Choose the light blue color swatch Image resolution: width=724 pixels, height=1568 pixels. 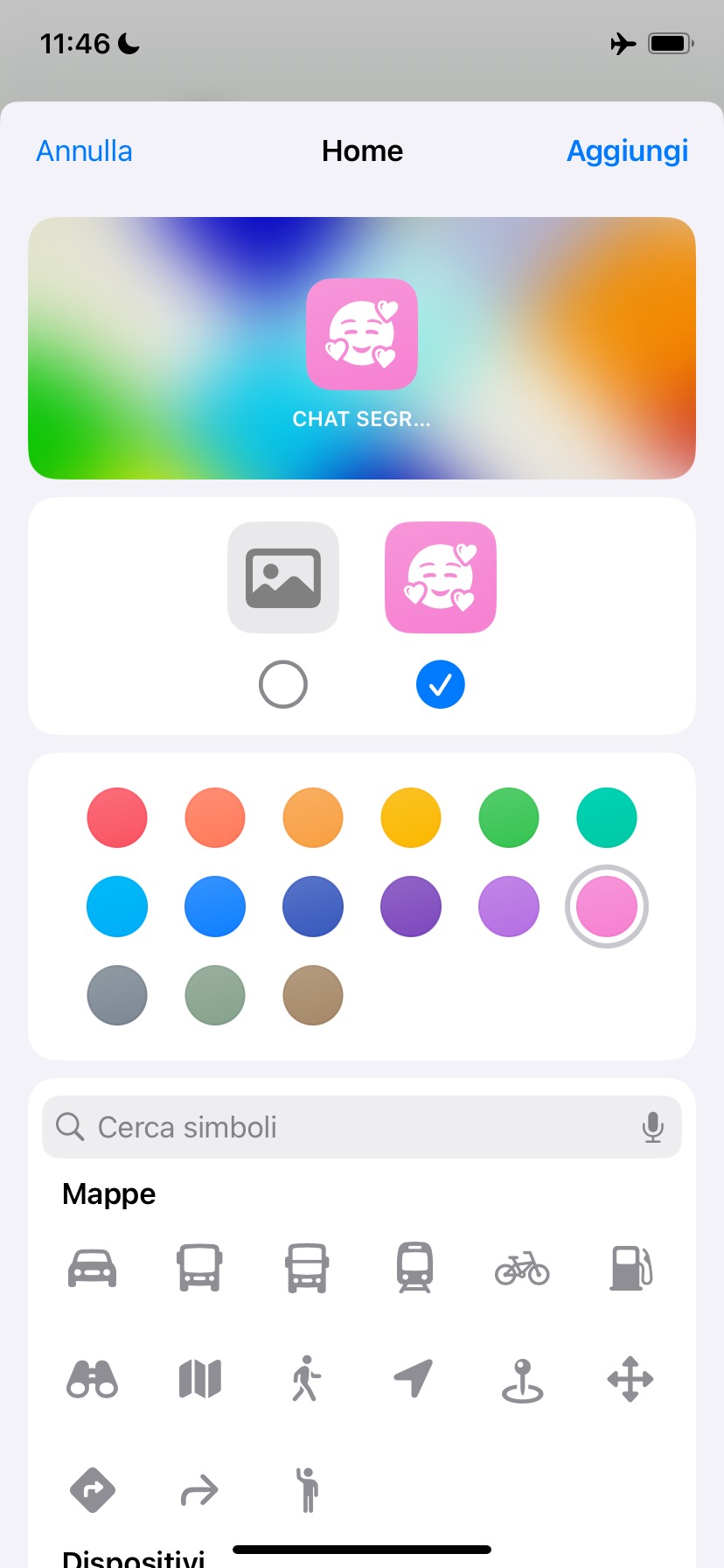click(x=117, y=906)
